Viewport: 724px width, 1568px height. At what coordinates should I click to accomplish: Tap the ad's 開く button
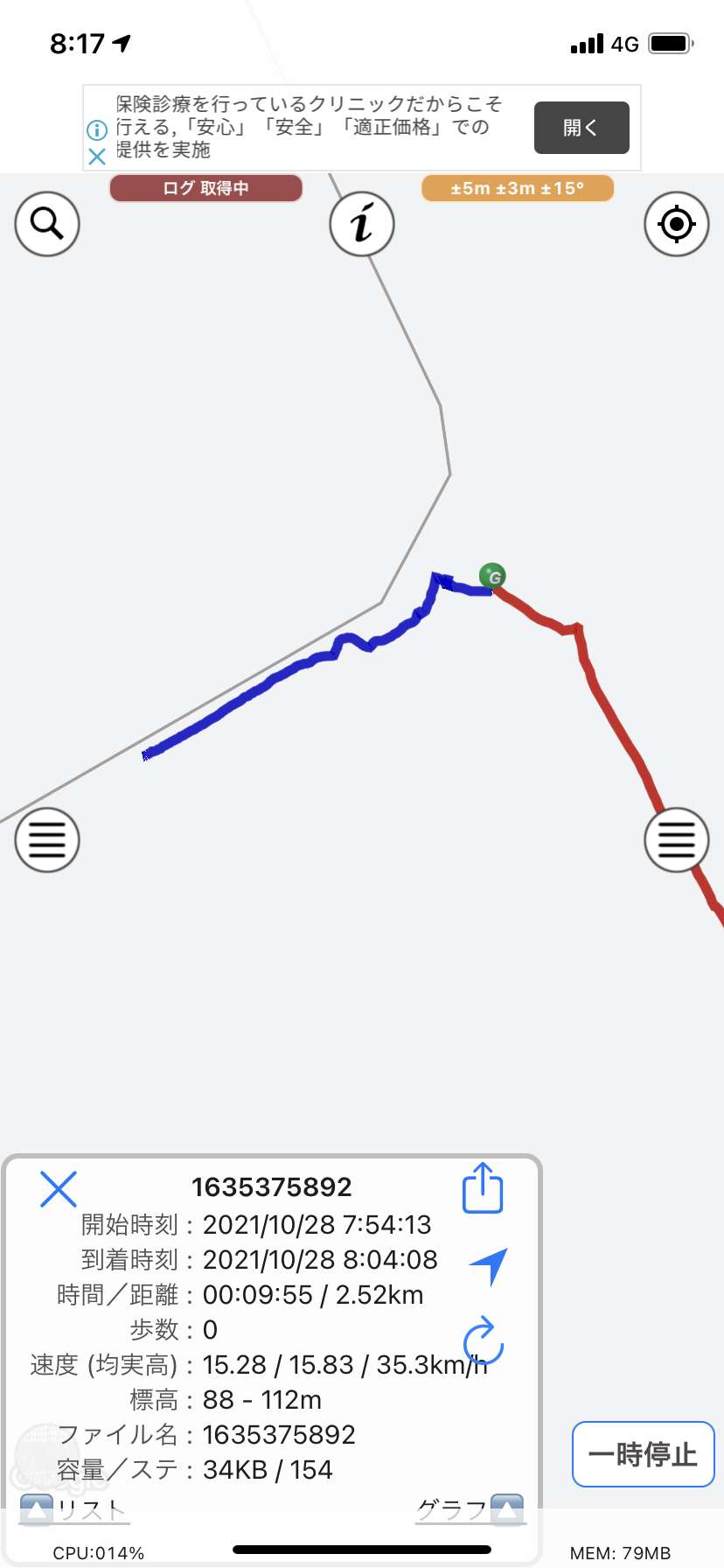(x=581, y=128)
